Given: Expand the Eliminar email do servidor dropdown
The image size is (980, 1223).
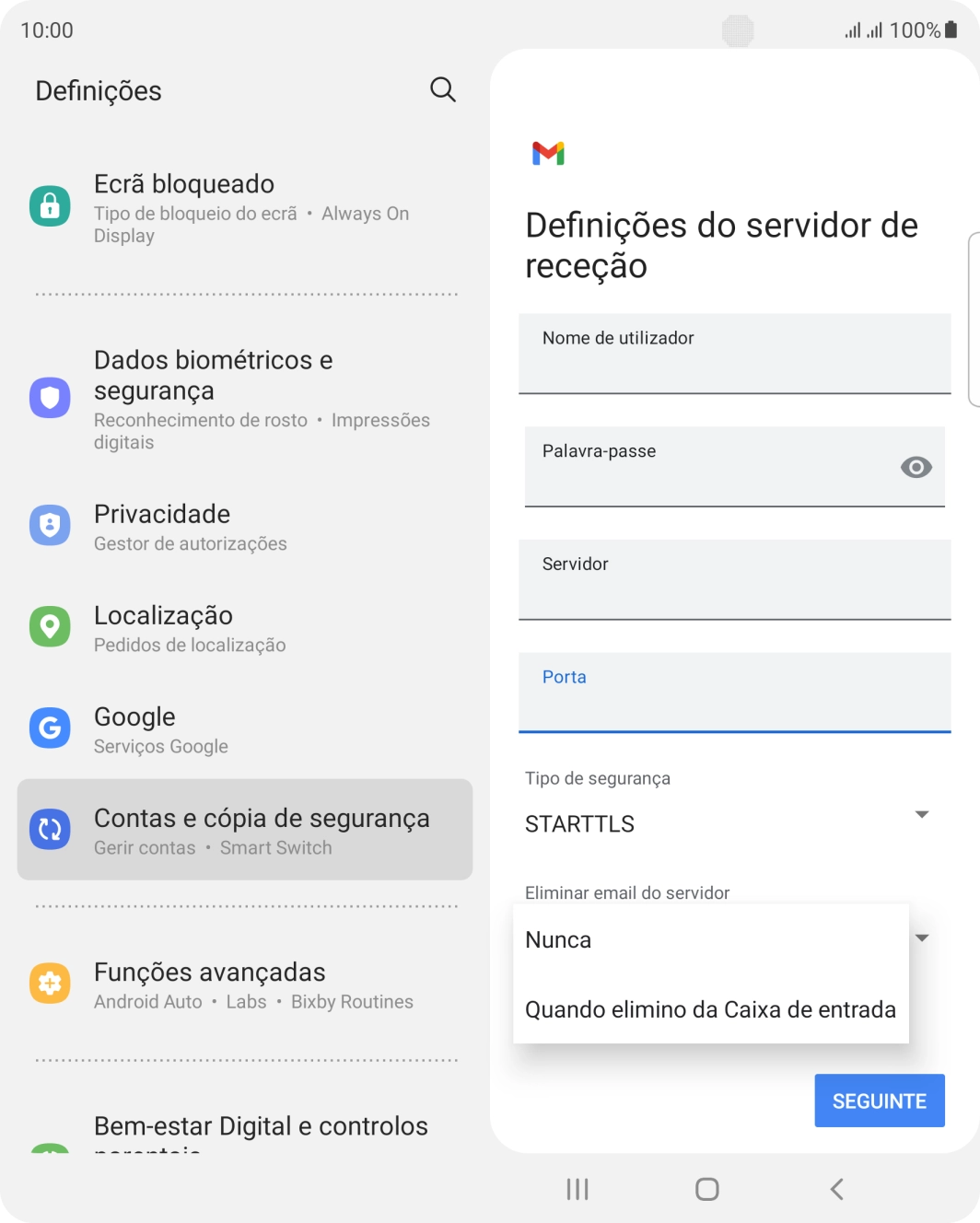Looking at the screenshot, I should point(921,938).
